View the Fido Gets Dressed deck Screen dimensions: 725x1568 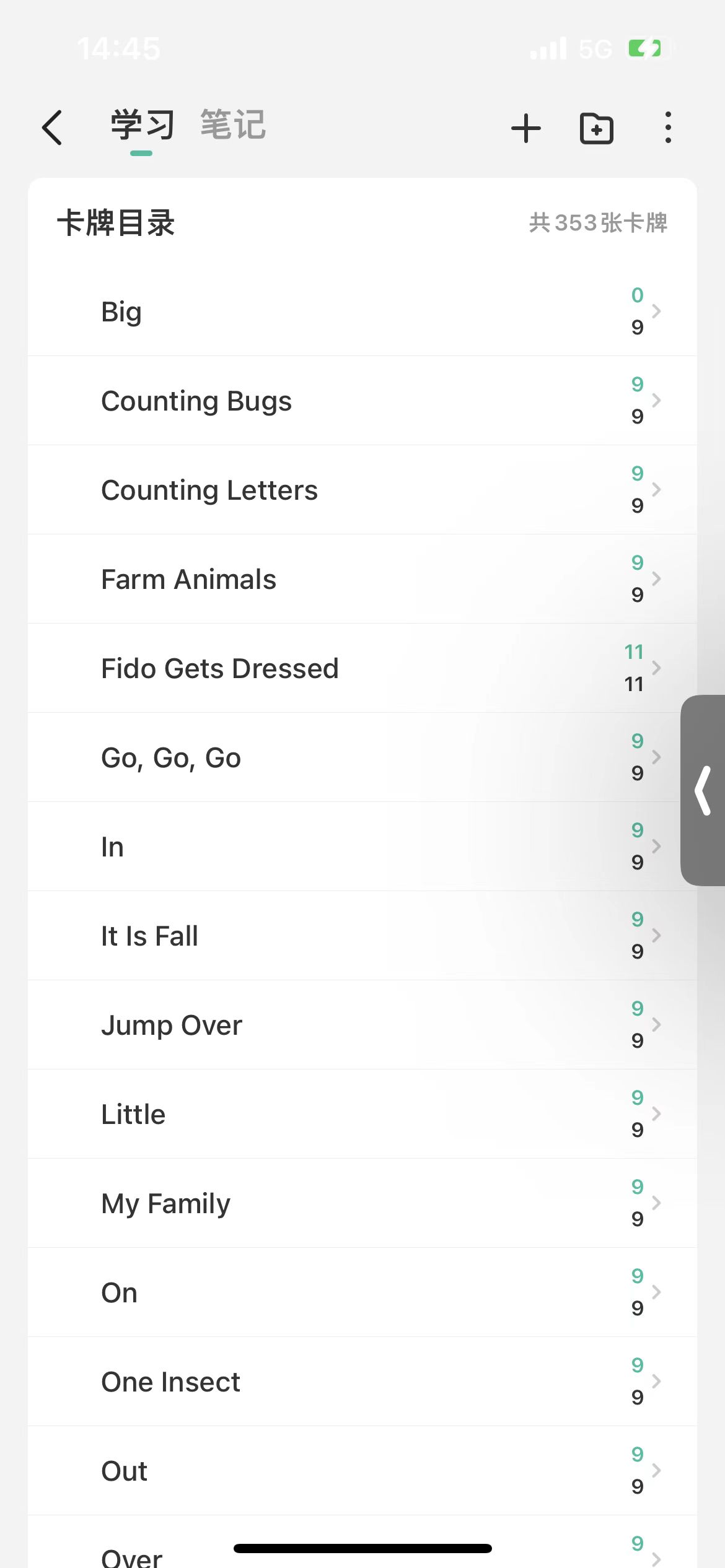(x=362, y=668)
